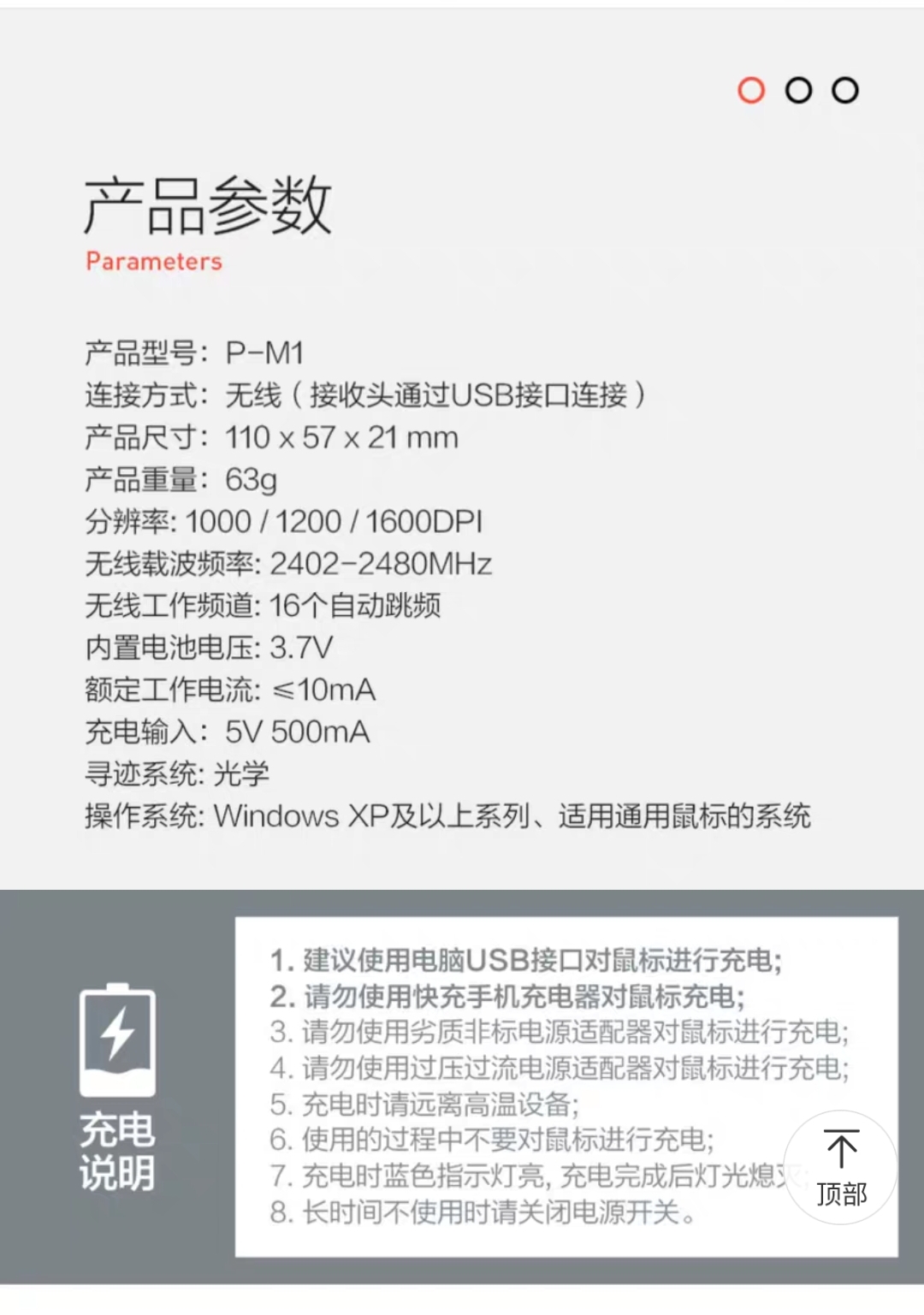This screenshot has width=924, height=1315.
Task: Click charging tip 1 about USB charging
Action: 530,960
